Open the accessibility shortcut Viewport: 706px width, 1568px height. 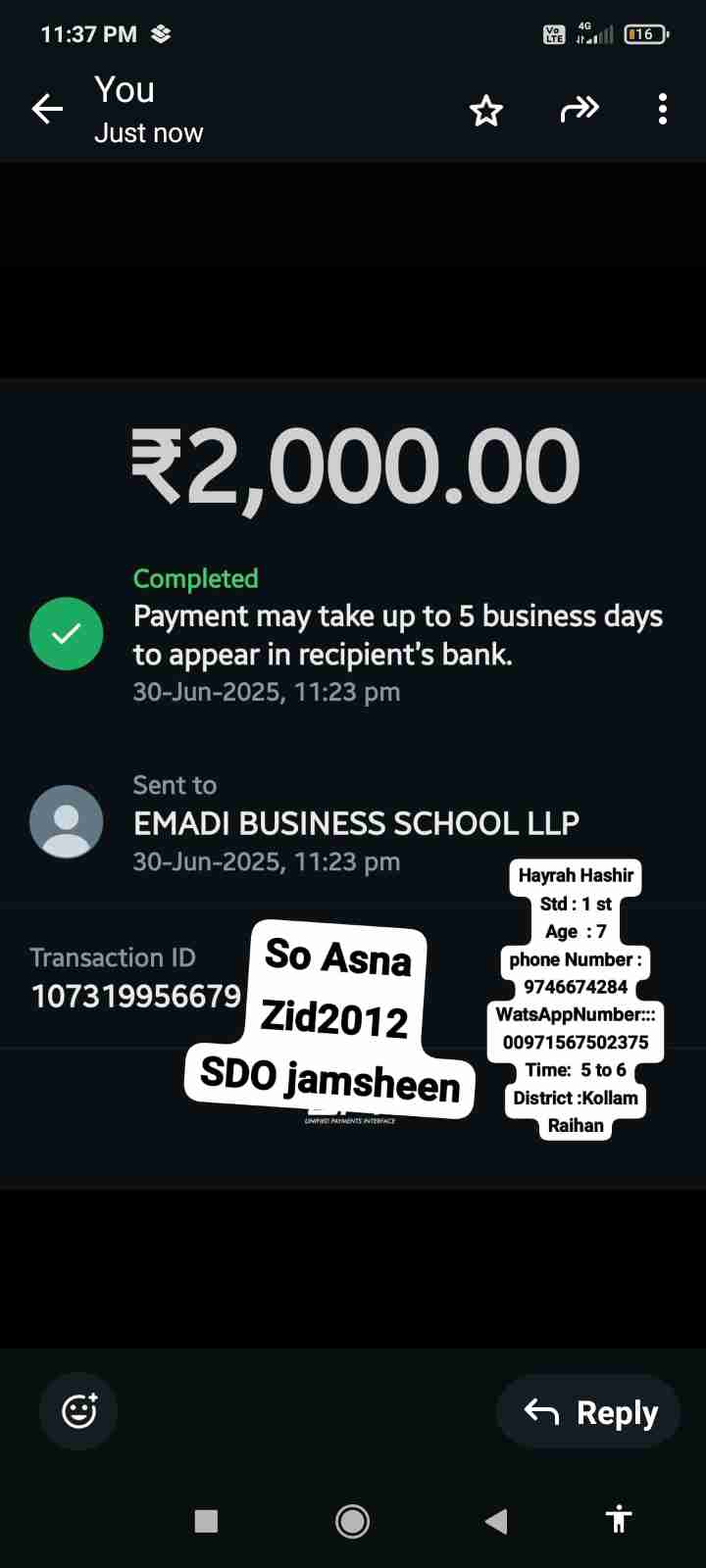[x=618, y=1519]
